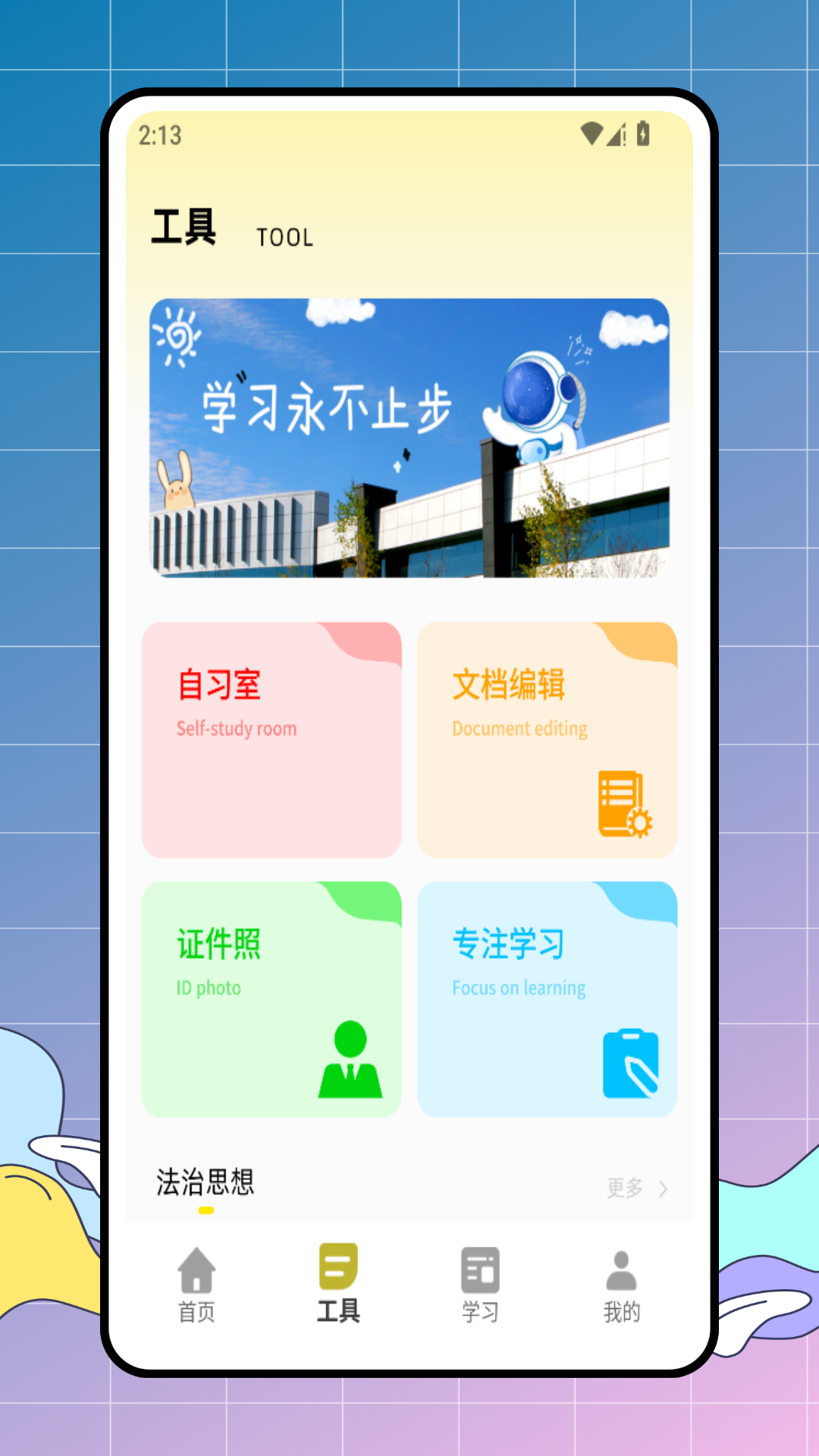Switch to the 首页 tab

pos(196,1282)
